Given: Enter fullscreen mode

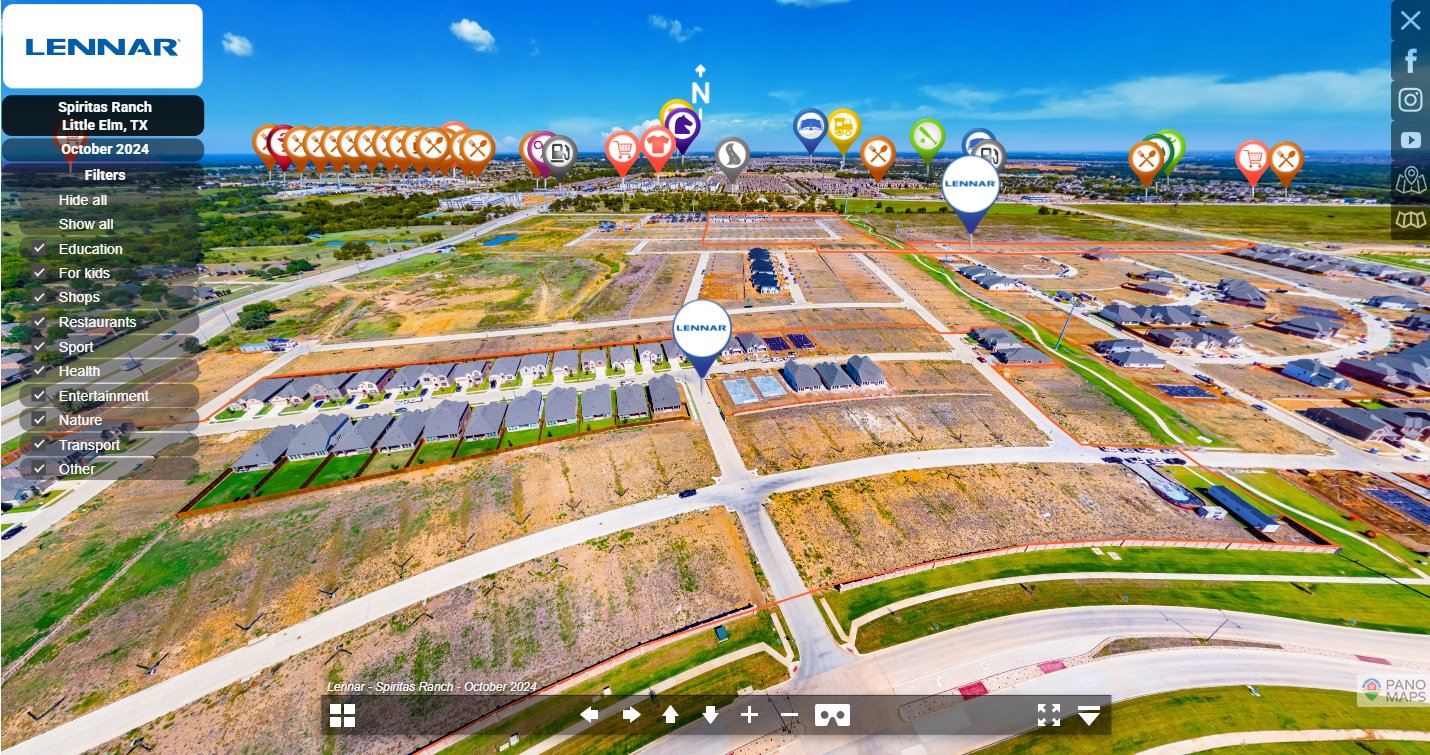Looking at the screenshot, I should (x=1048, y=715).
